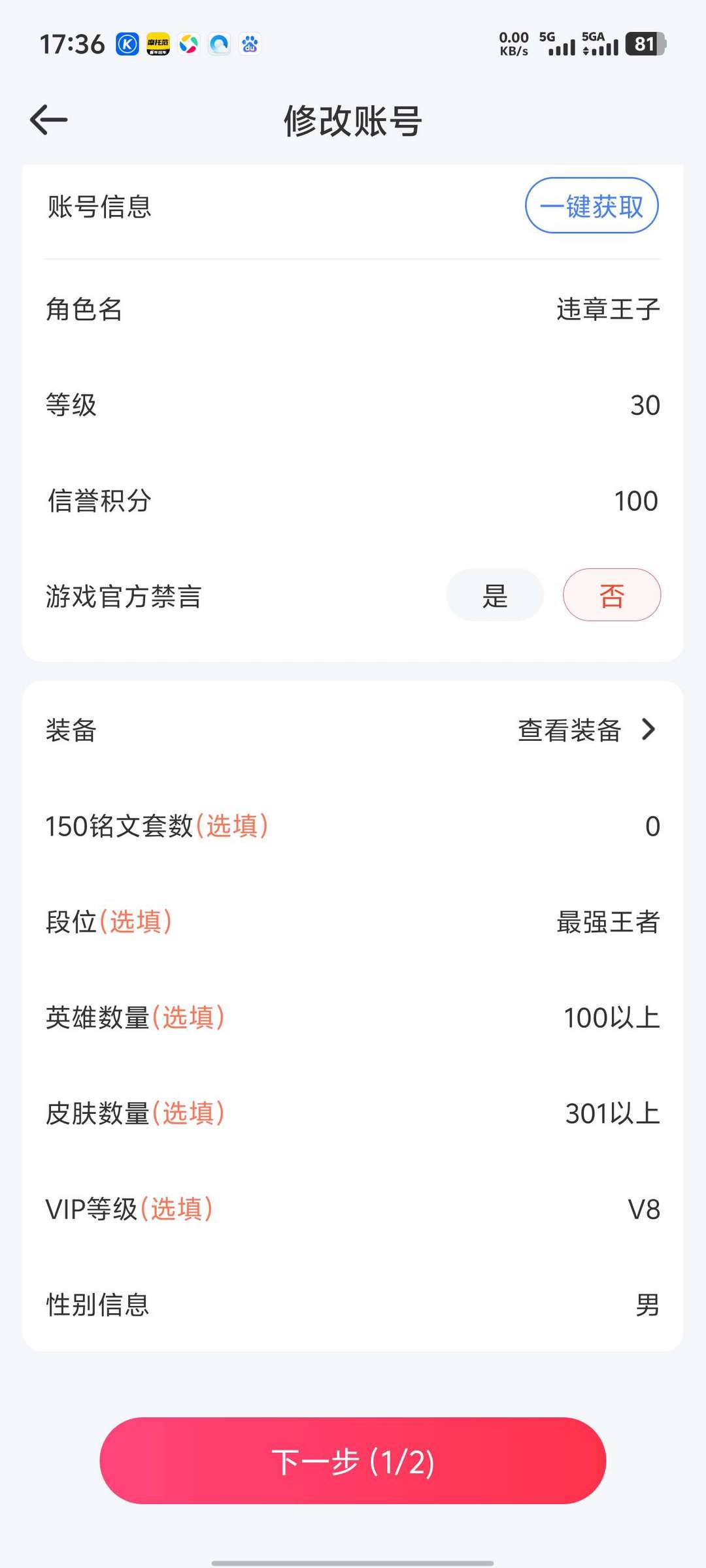Image resolution: width=706 pixels, height=1568 pixels.
Task: Go back using the top-left arrow
Action: click(x=49, y=120)
